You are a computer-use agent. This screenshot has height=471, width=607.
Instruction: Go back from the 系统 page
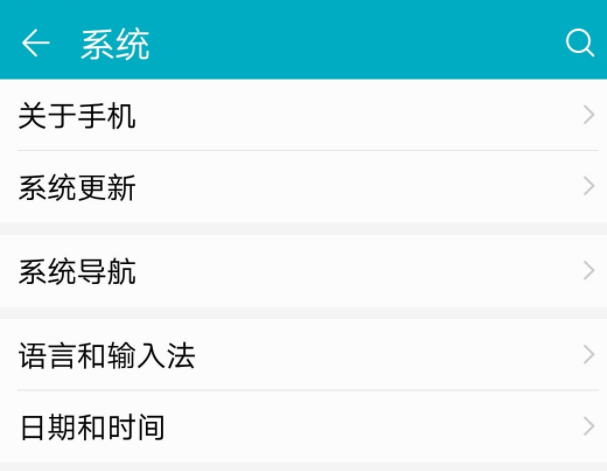click(x=36, y=42)
